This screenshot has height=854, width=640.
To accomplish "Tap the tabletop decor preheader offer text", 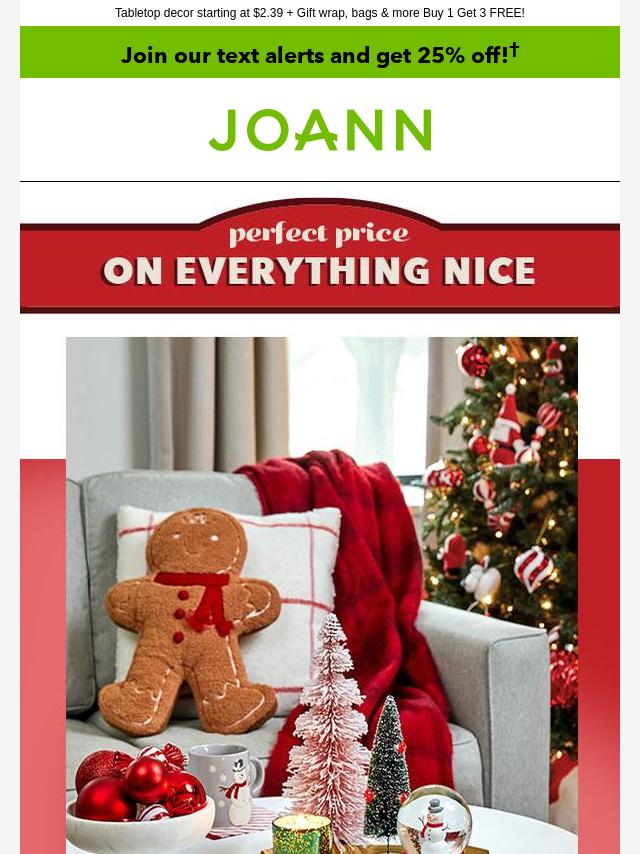I will click(320, 13).
